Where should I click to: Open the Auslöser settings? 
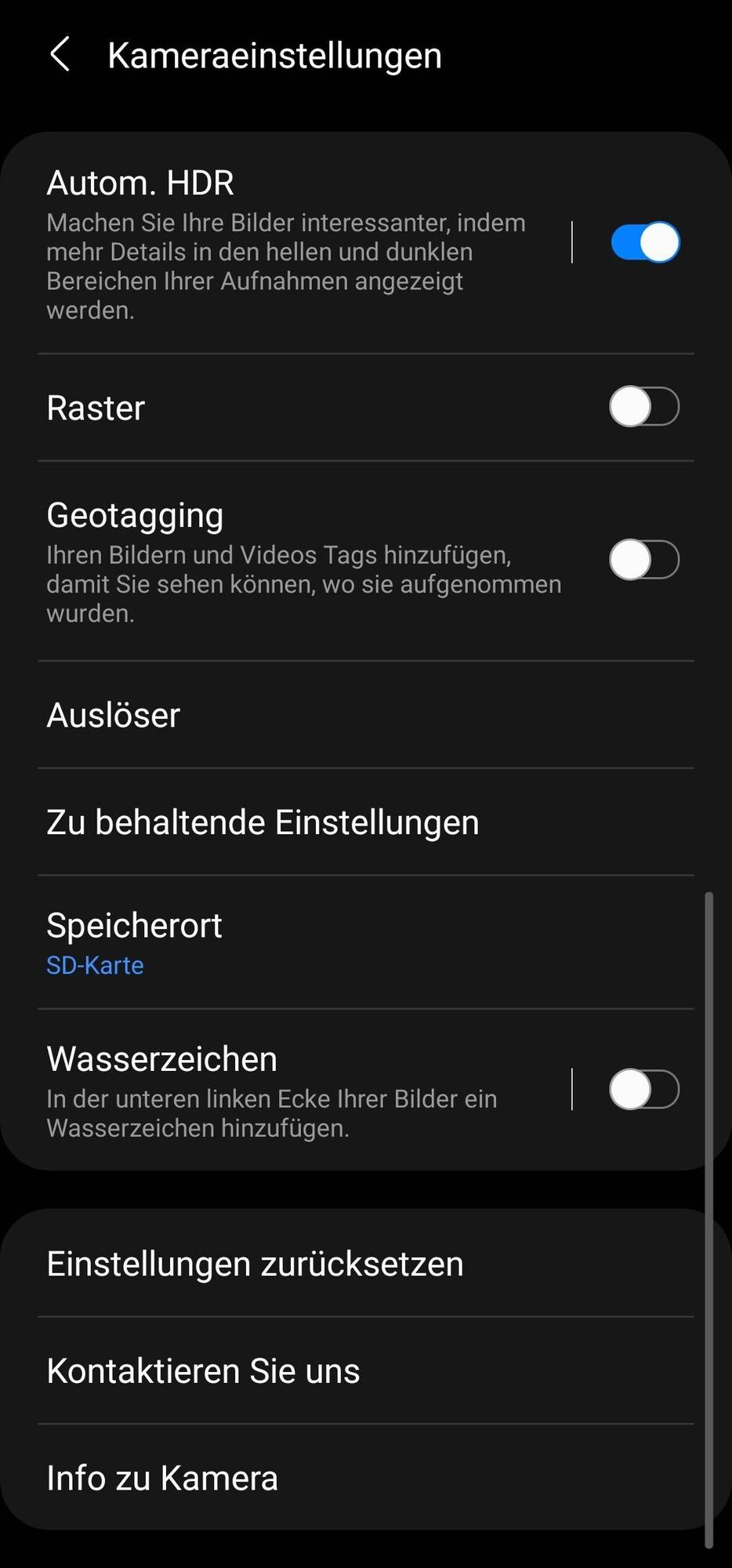click(114, 714)
